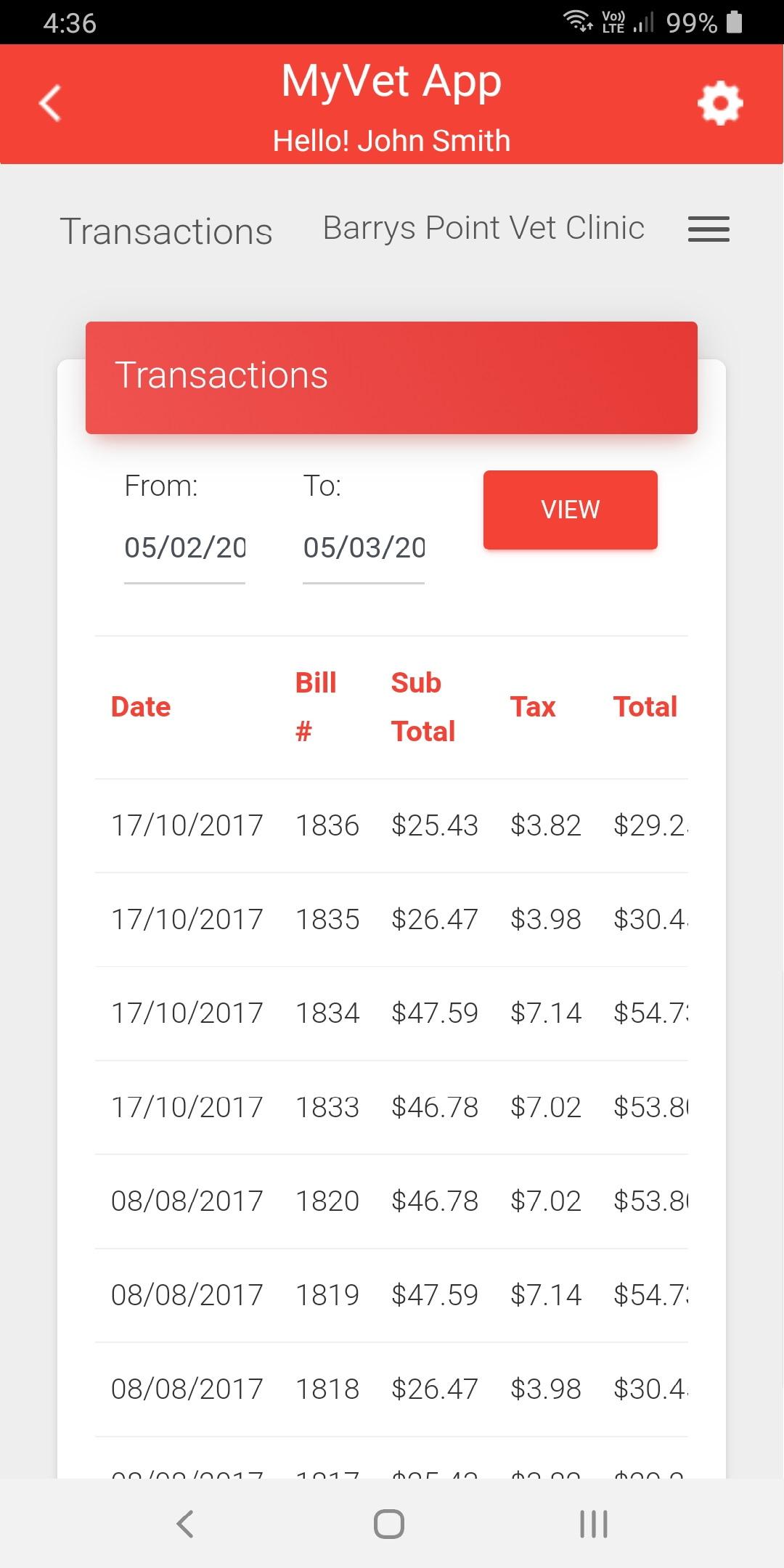784x1568 pixels.
Task: Pick the From date field
Action: [x=184, y=548]
